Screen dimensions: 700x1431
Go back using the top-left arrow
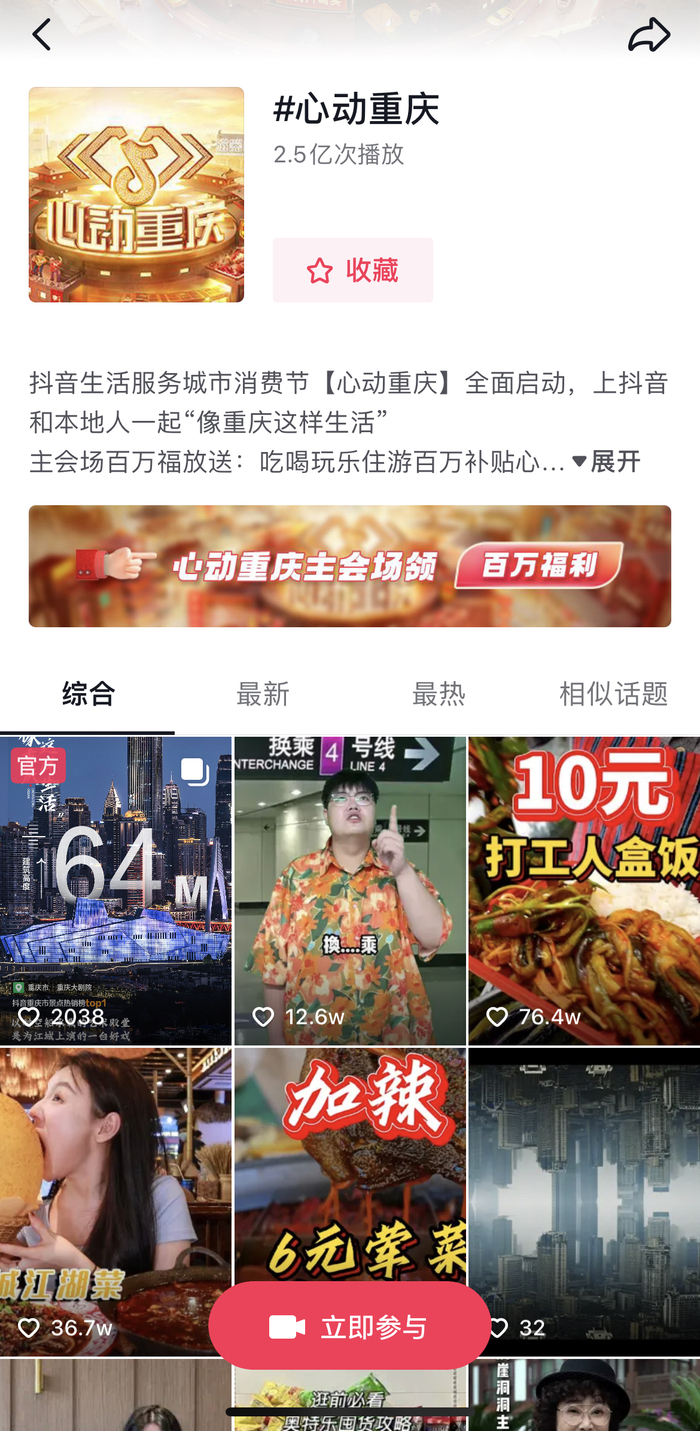[41, 35]
